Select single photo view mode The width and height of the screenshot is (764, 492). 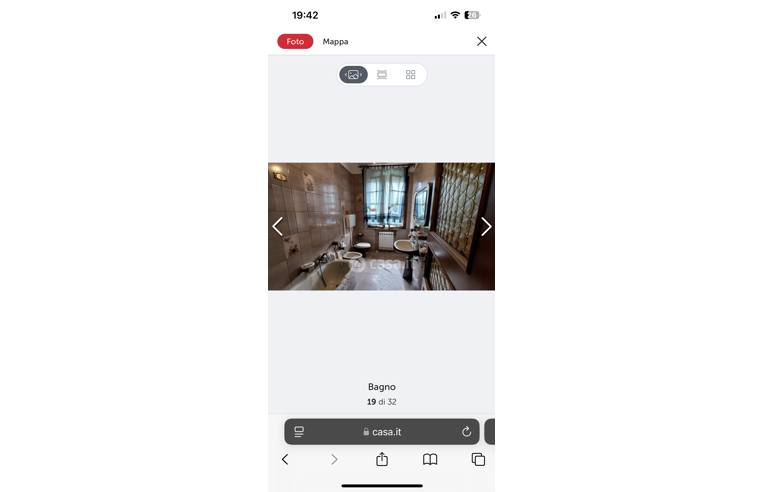pyautogui.click(x=354, y=75)
